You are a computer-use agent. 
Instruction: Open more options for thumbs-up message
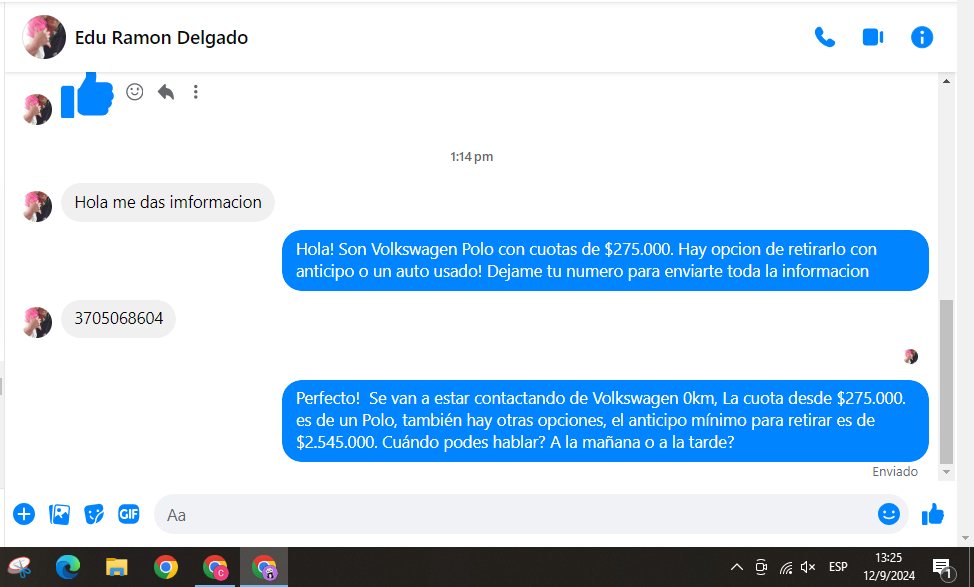[x=196, y=92]
